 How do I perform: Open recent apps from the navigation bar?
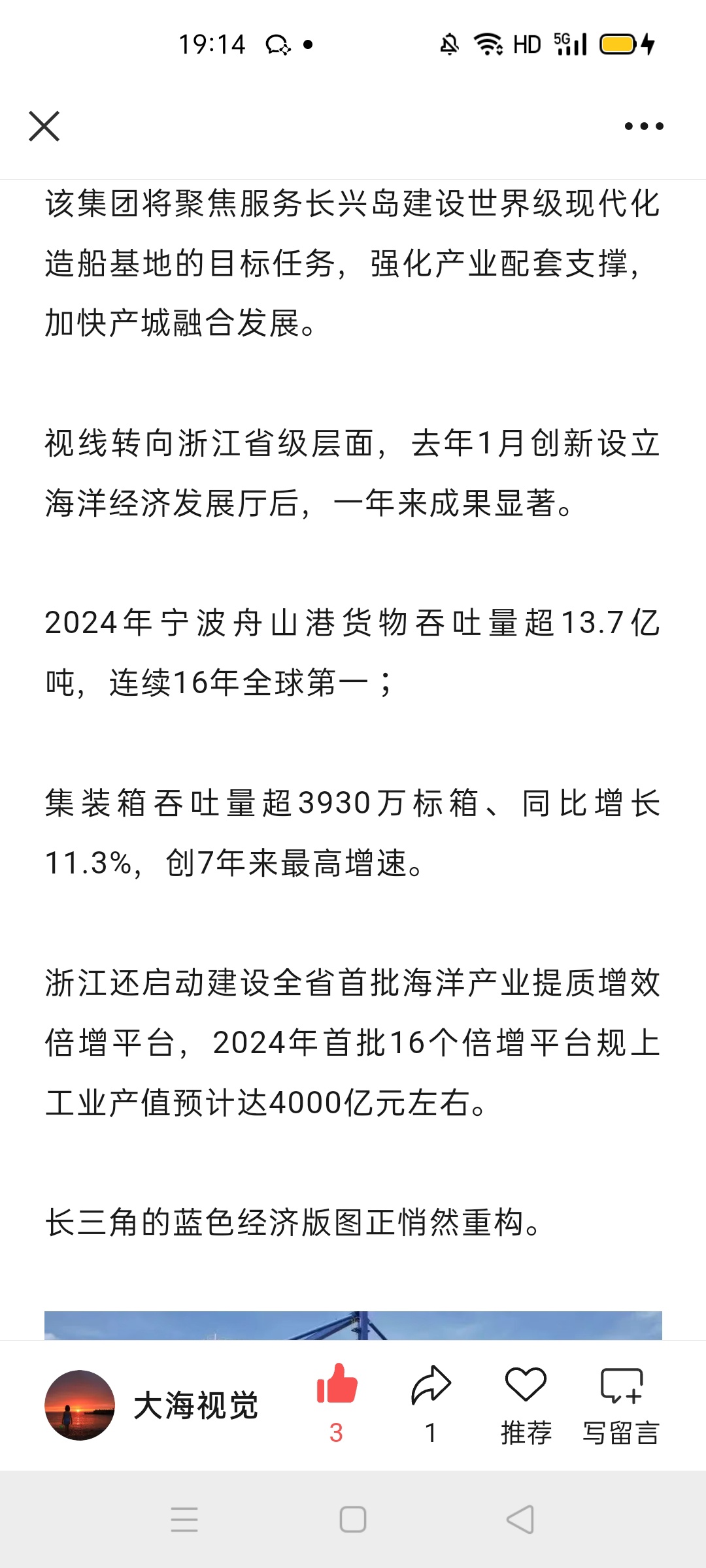(x=184, y=1520)
